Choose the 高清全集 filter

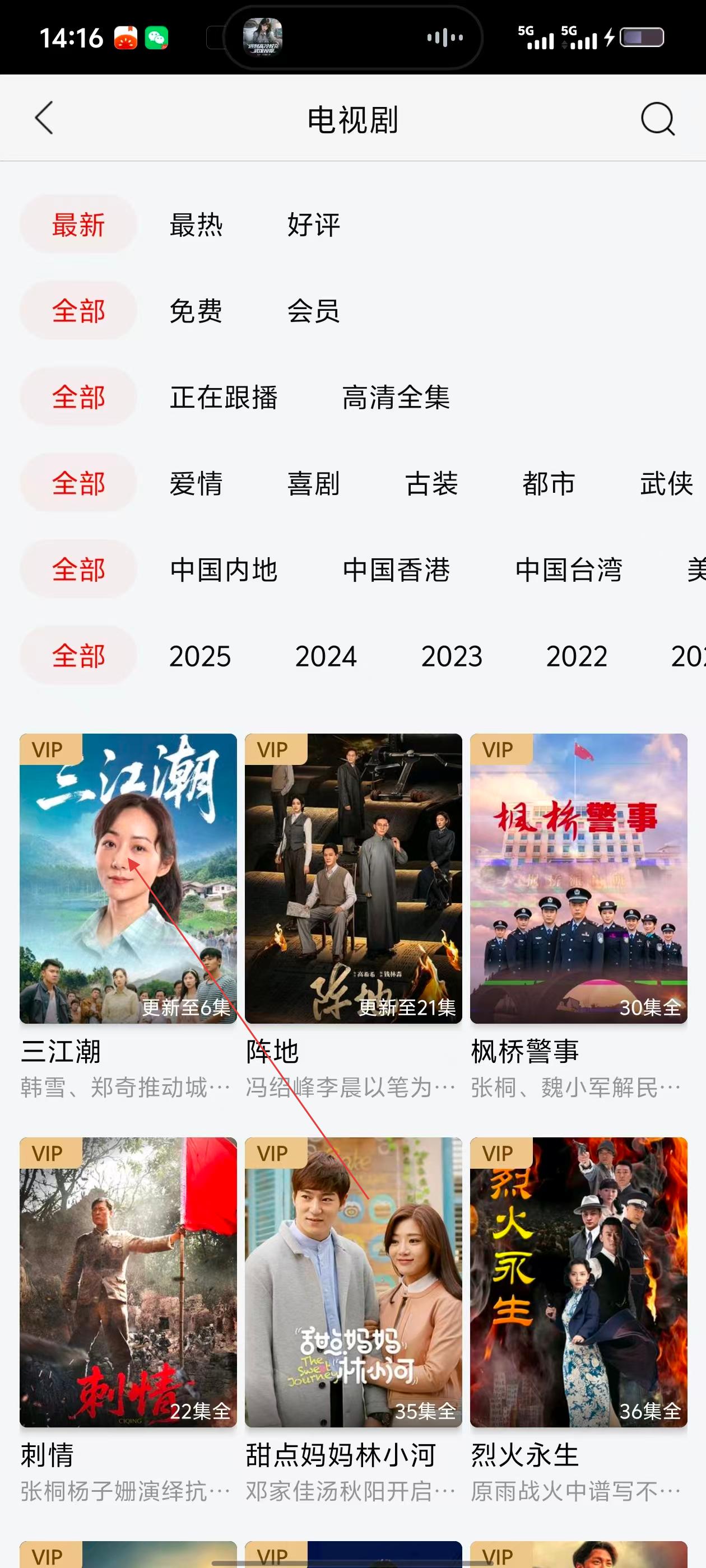tap(396, 398)
